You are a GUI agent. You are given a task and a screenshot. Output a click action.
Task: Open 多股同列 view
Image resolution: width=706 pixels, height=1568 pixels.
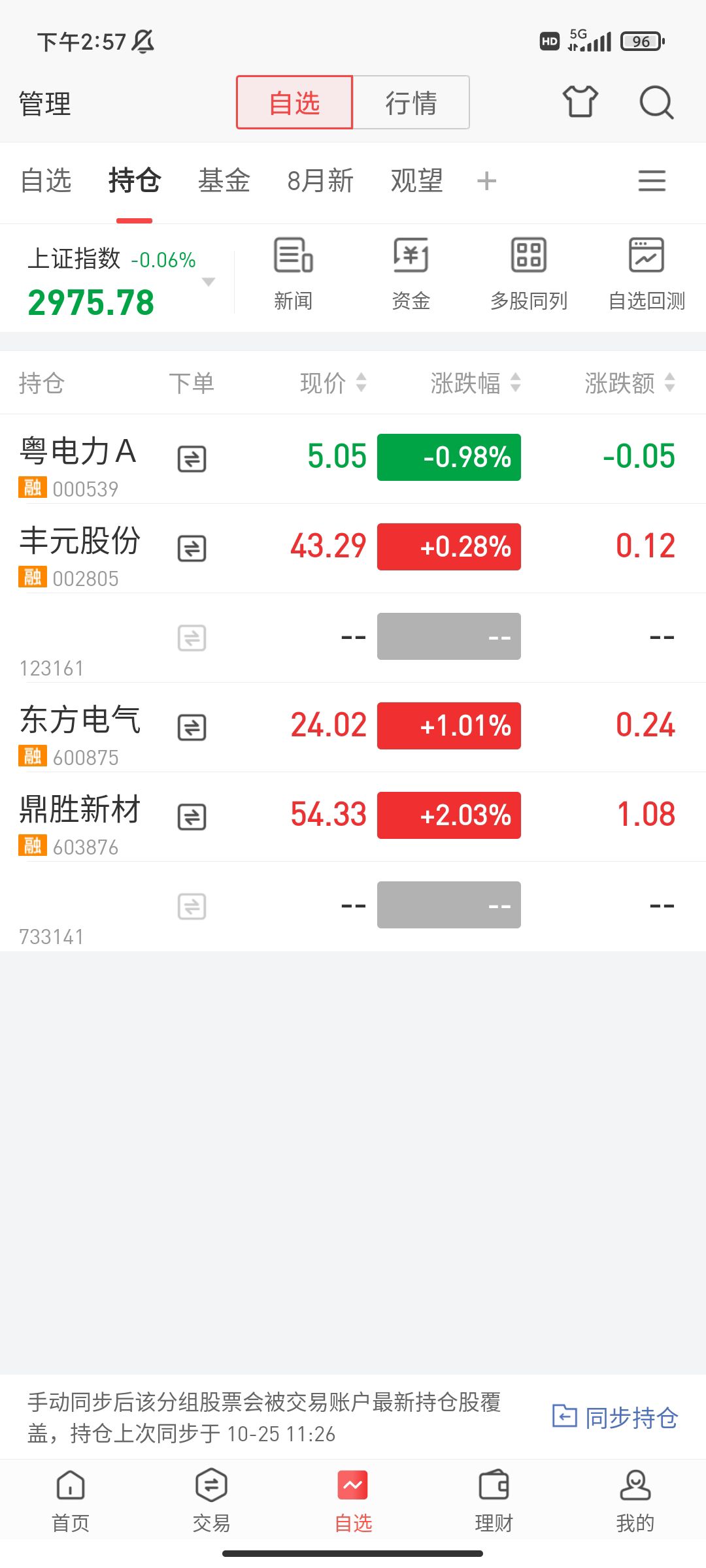tap(528, 274)
